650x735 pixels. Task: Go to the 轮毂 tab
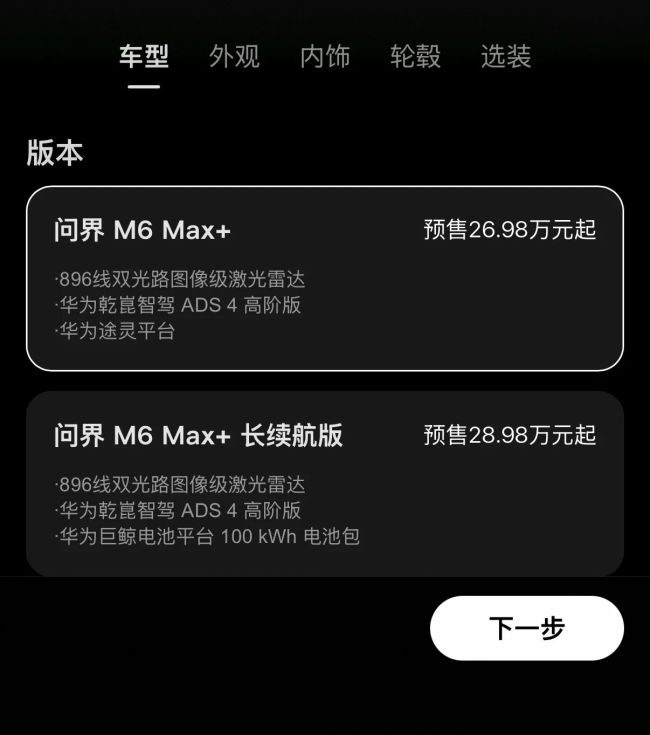point(415,57)
